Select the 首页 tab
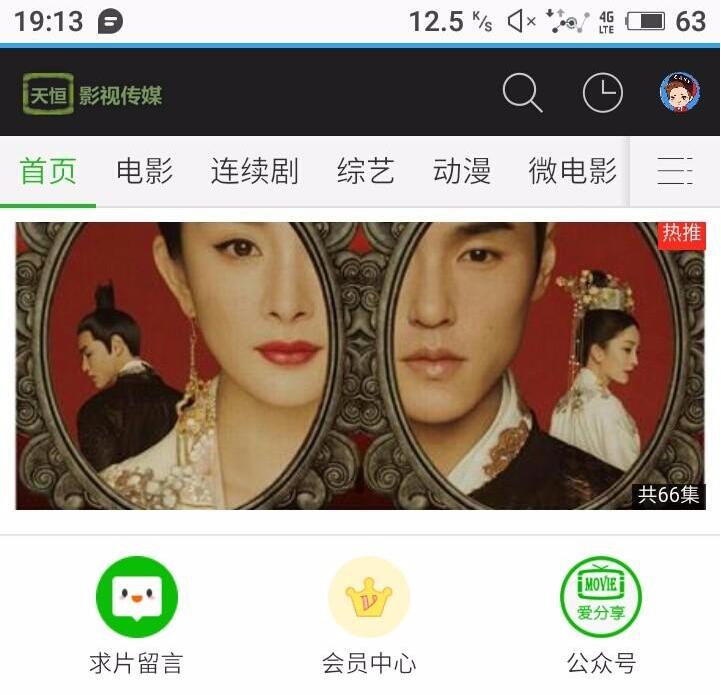 tap(48, 172)
